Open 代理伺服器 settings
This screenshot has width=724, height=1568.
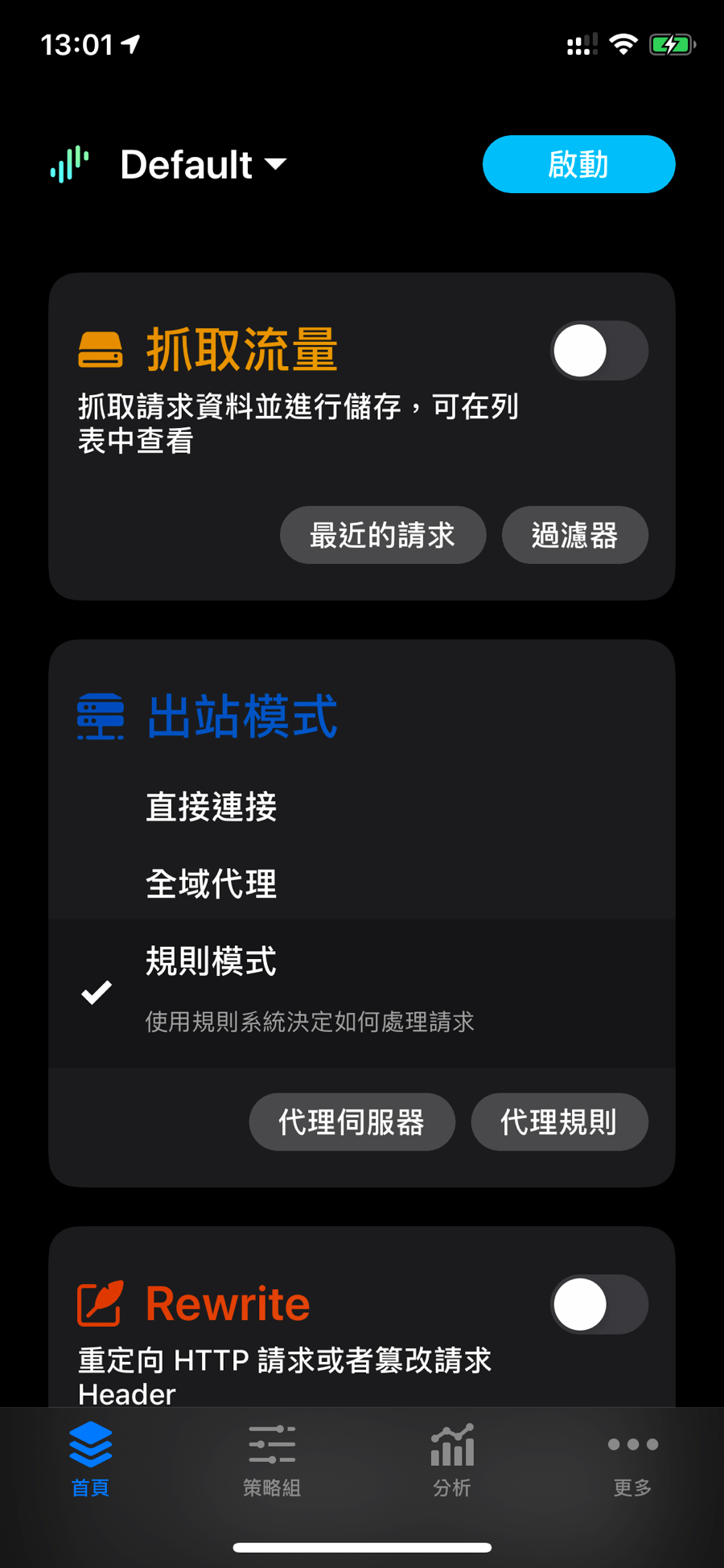(x=352, y=1121)
